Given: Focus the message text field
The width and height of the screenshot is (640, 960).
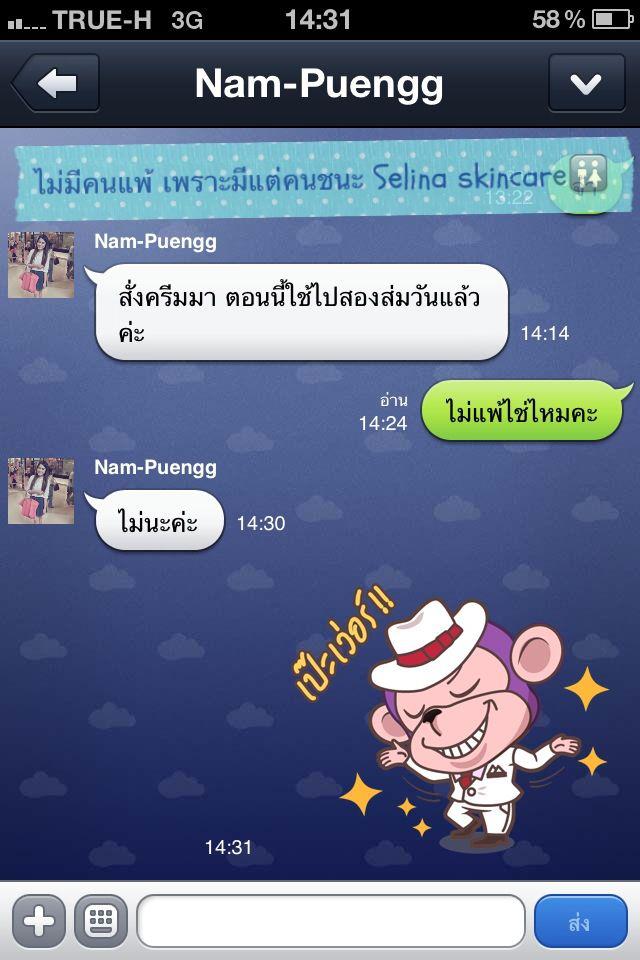Looking at the screenshot, I should [x=330, y=920].
